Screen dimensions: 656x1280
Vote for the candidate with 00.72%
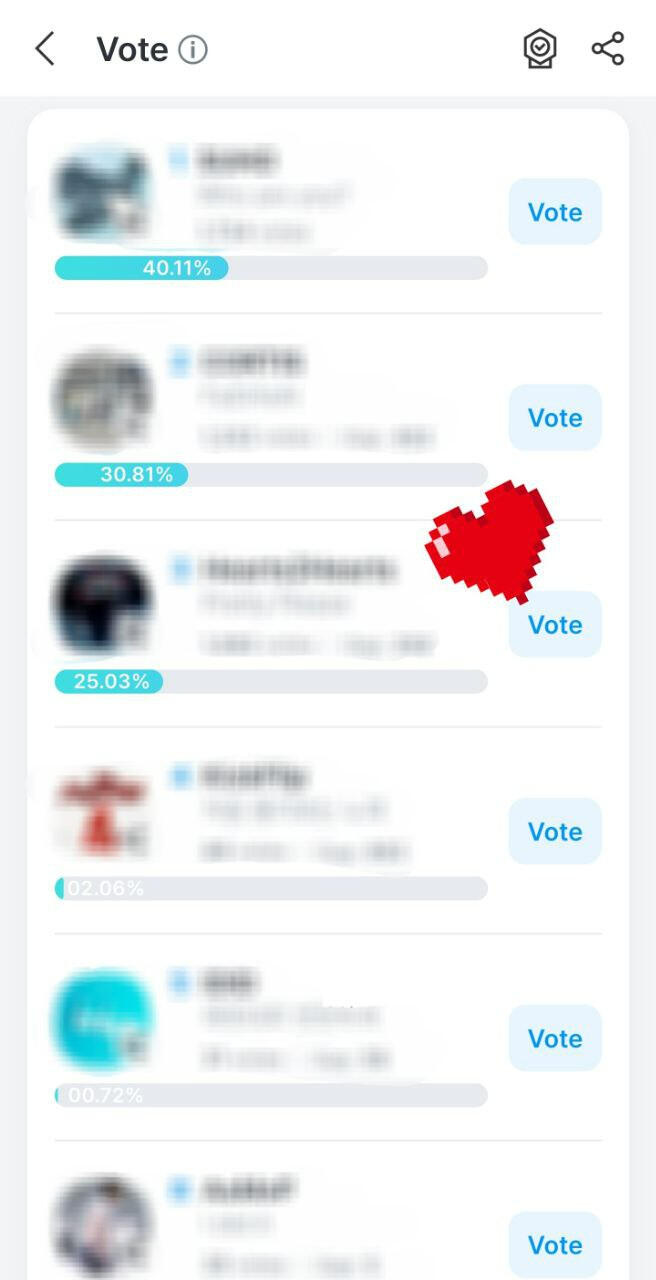555,1039
